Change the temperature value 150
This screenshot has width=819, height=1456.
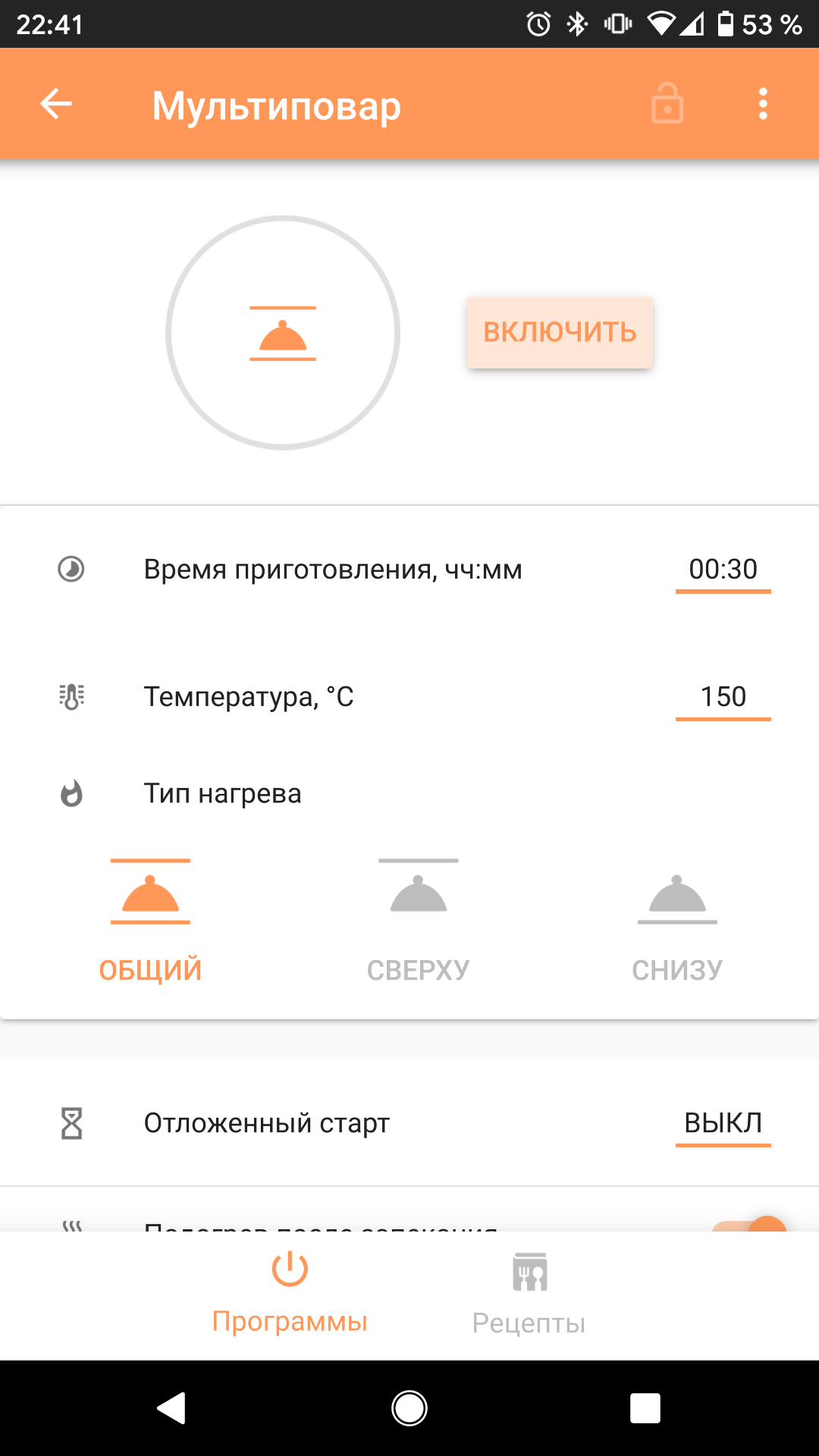point(723,697)
